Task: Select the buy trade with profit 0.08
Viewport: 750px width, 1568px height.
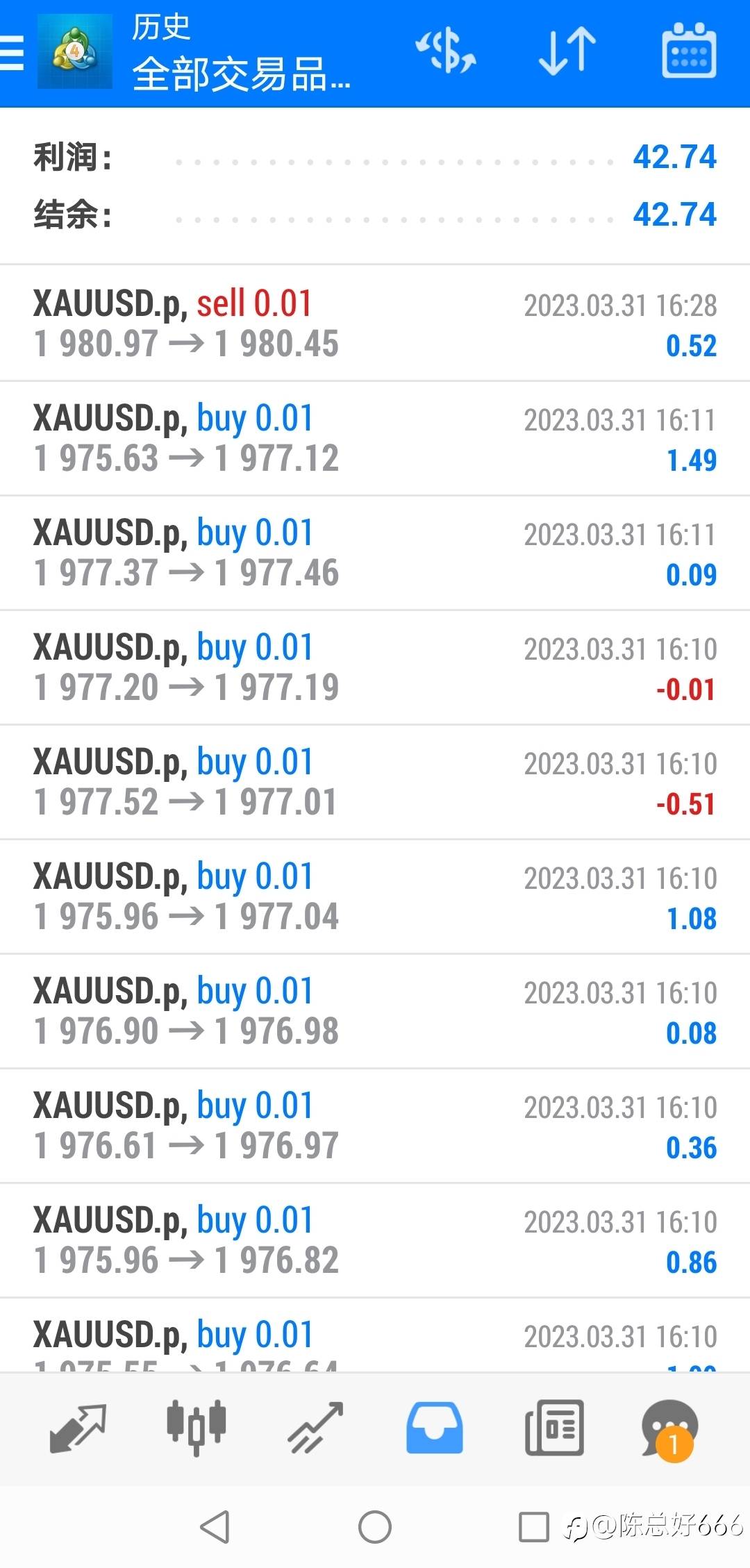Action: pos(375,1011)
